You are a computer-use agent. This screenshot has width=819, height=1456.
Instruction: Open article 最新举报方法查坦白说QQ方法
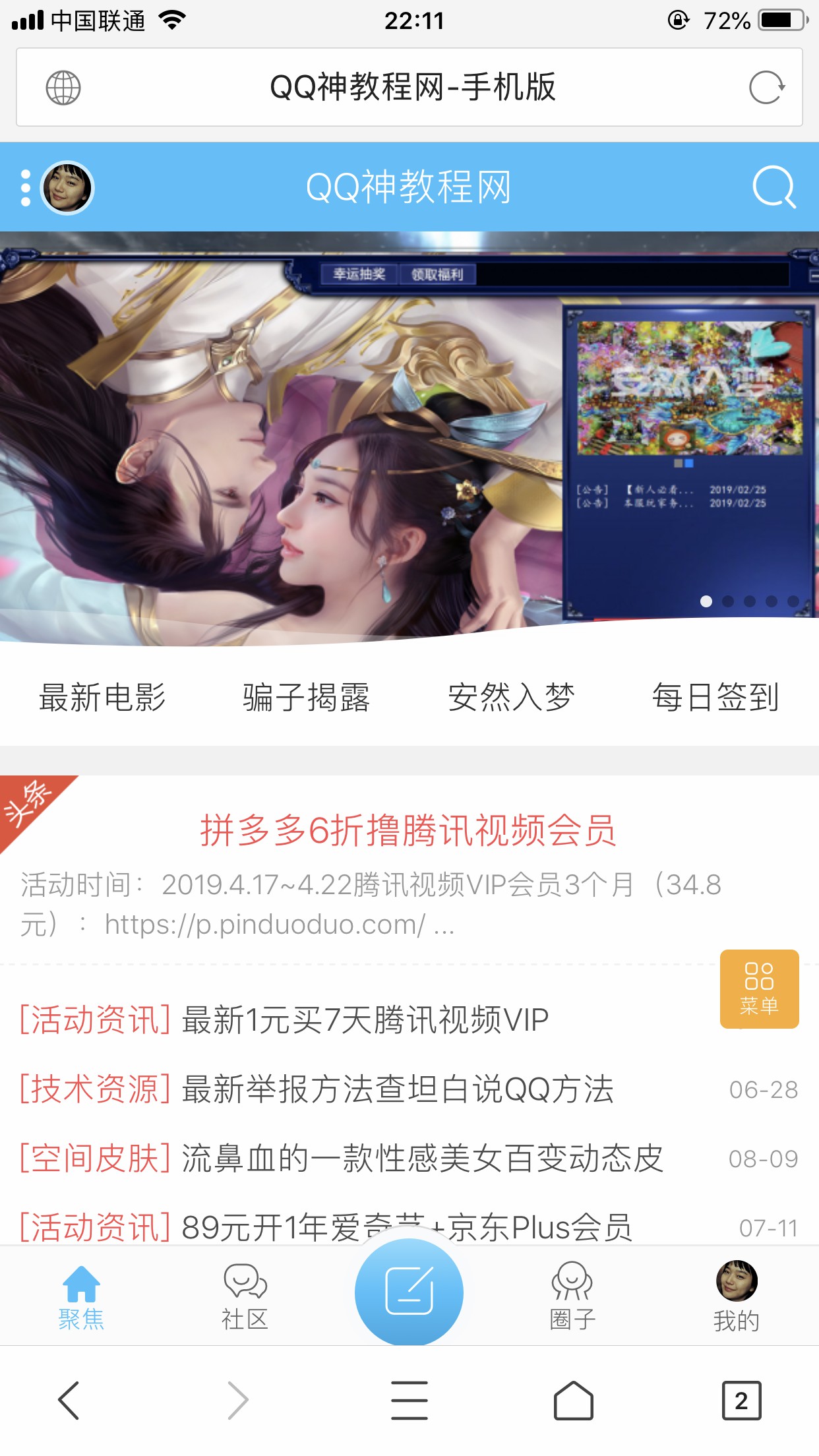398,1089
